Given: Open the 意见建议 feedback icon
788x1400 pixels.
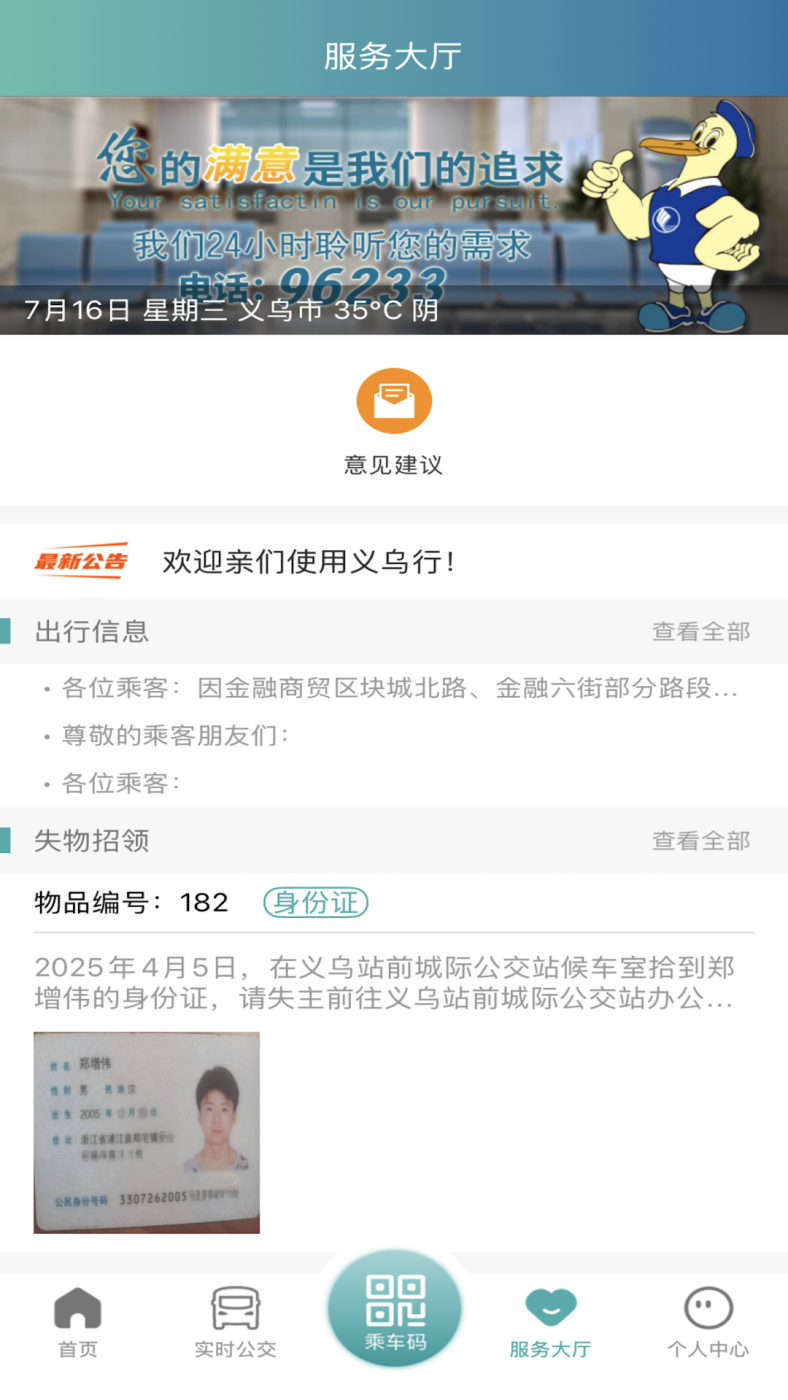Looking at the screenshot, I should pyautogui.click(x=394, y=401).
